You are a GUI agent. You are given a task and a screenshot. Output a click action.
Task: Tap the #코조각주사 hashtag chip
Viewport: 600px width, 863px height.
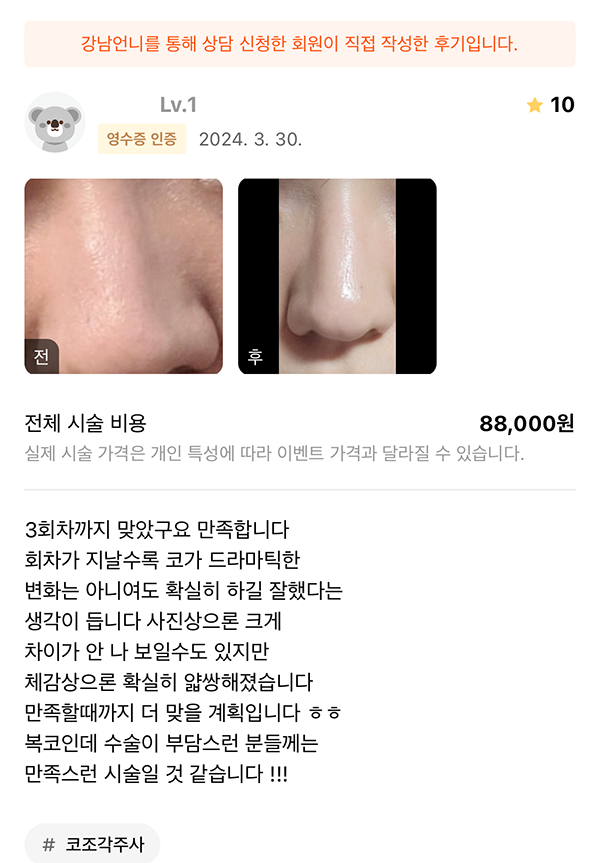coord(93,844)
